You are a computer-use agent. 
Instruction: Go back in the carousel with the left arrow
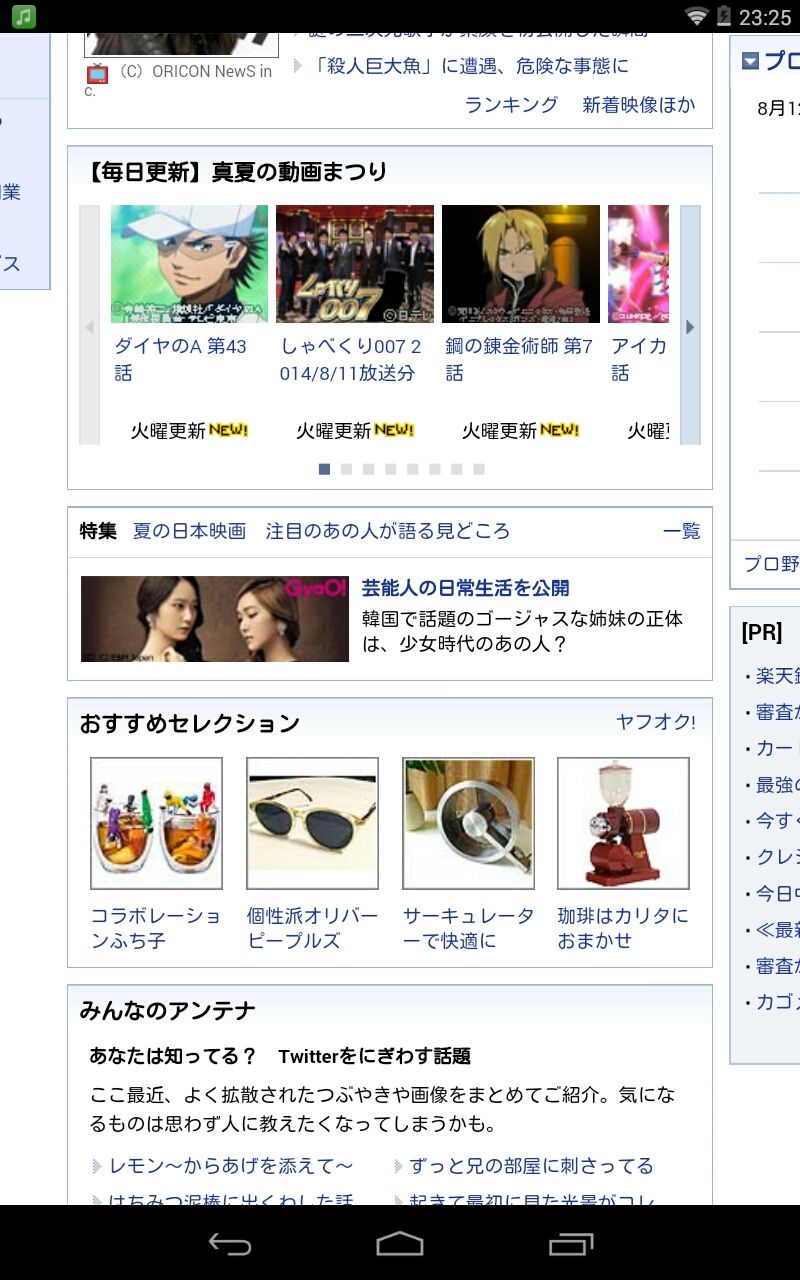[89, 327]
